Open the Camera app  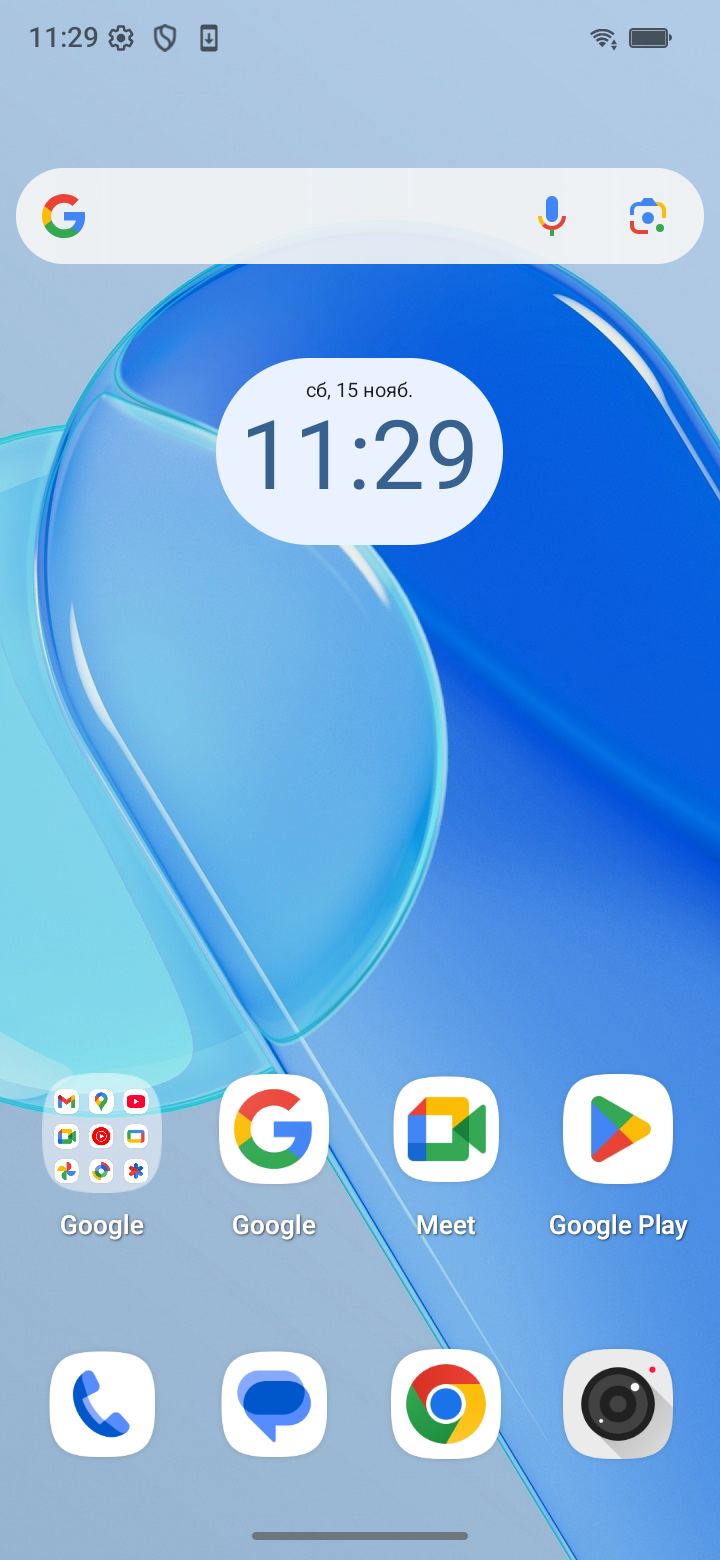618,1404
